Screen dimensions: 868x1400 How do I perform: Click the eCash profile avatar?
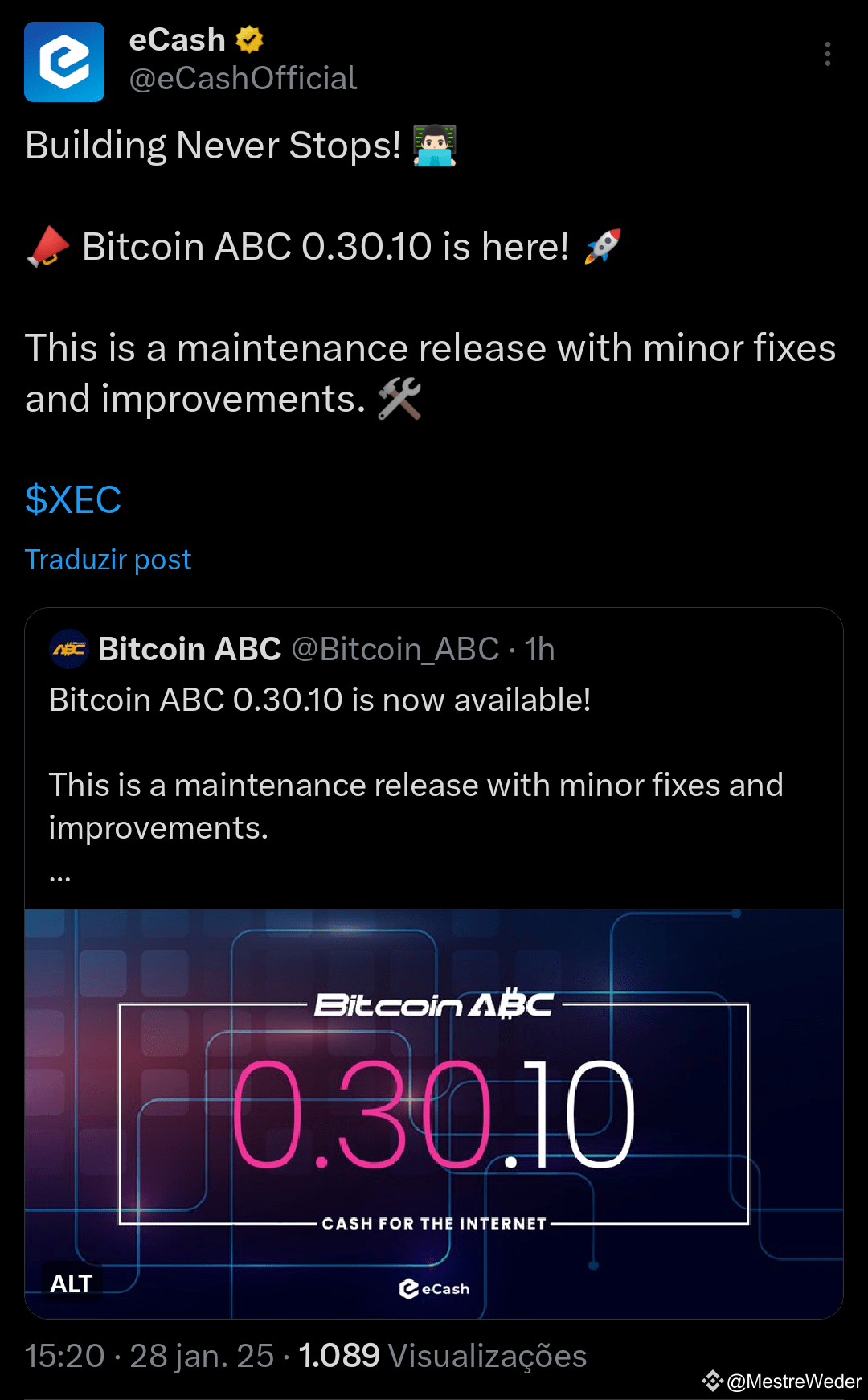click(64, 62)
